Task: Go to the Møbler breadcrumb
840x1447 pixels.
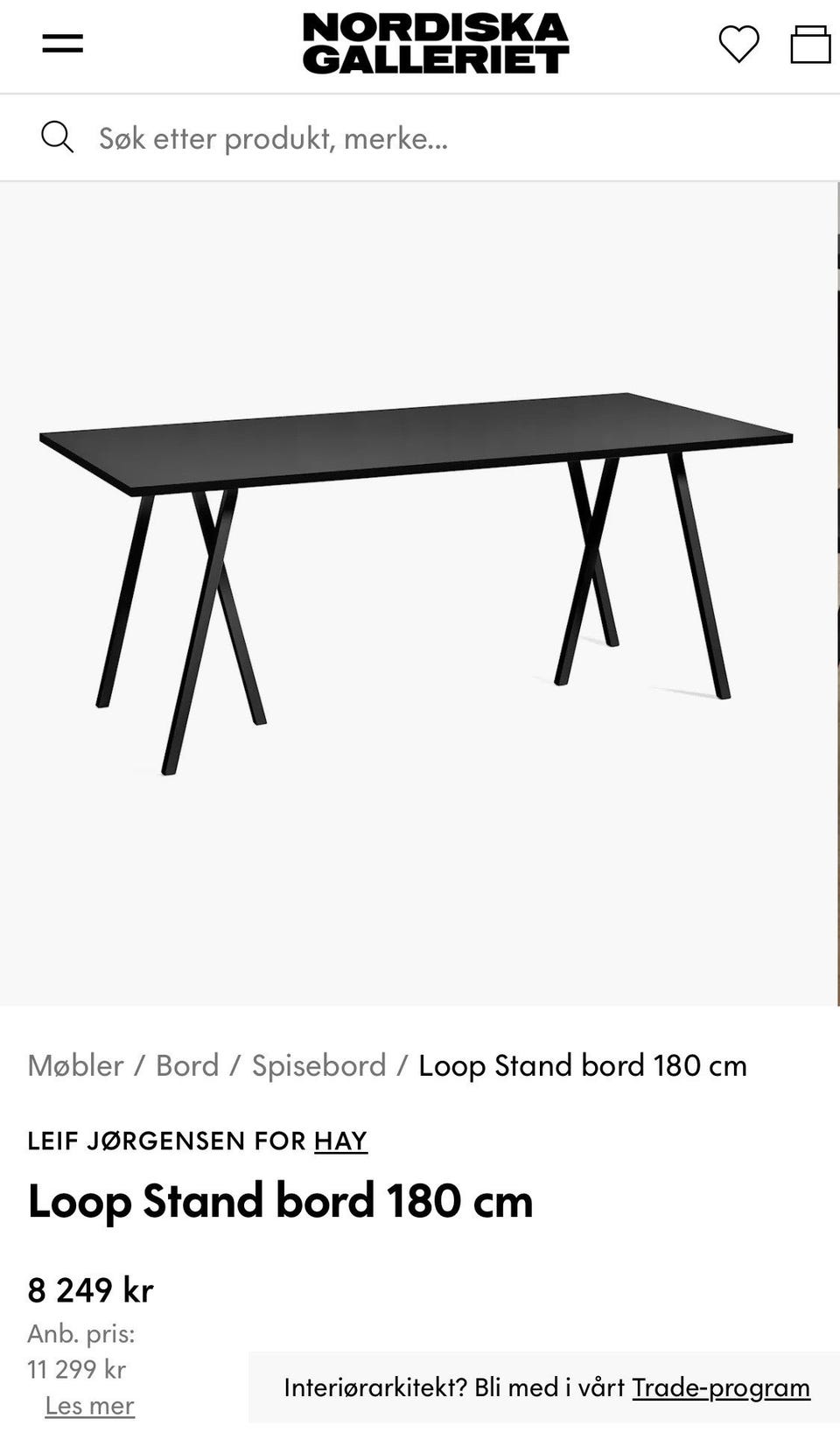Action: (75, 1065)
